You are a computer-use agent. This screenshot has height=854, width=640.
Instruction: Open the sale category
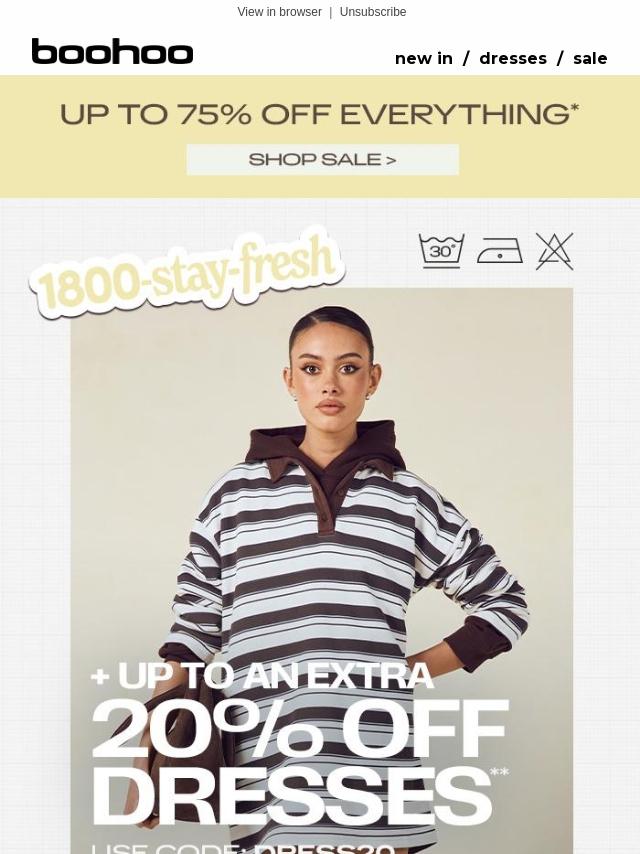(590, 58)
